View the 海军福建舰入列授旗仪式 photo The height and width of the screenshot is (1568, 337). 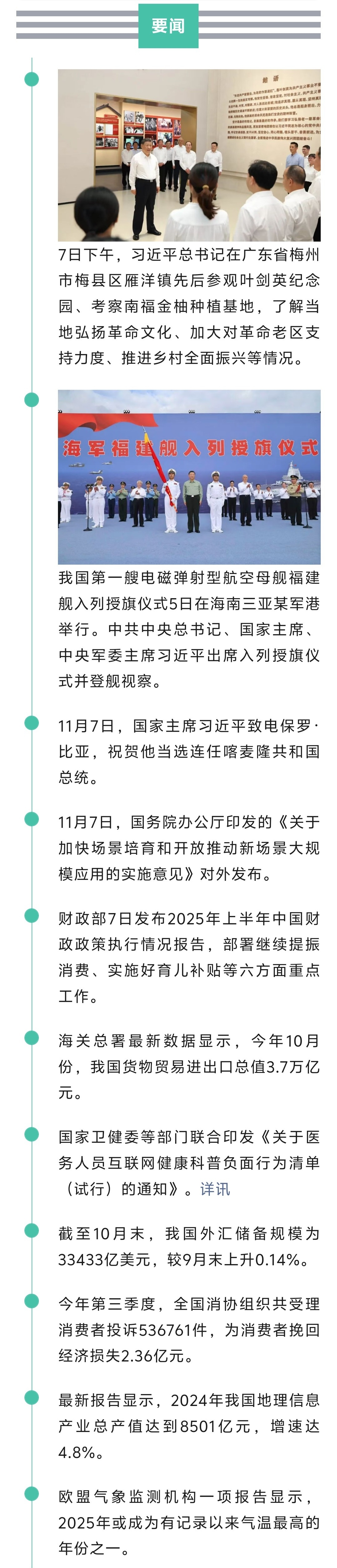189,477
